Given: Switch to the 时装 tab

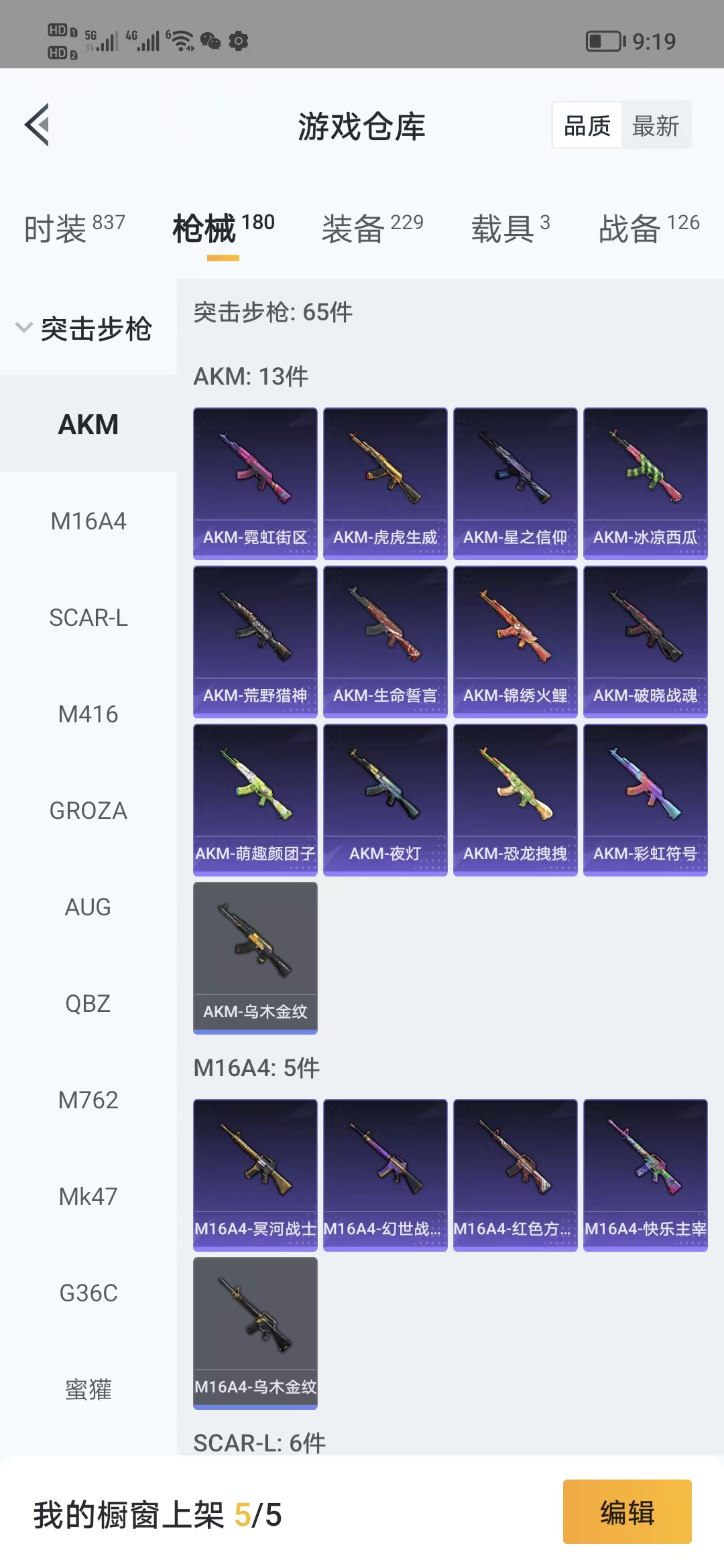Looking at the screenshot, I should [x=74, y=229].
